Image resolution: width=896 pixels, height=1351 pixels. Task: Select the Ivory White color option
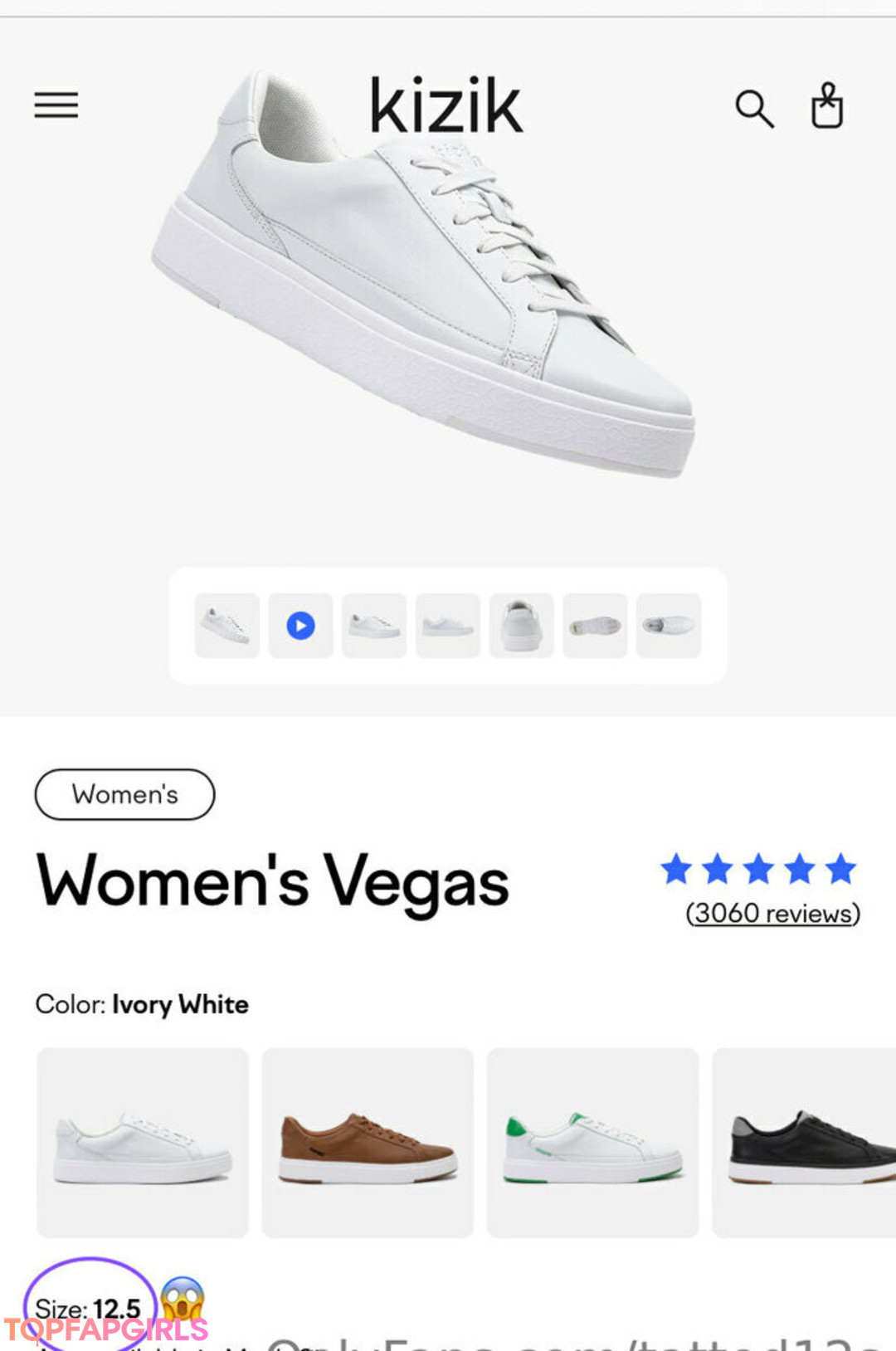(x=143, y=1143)
